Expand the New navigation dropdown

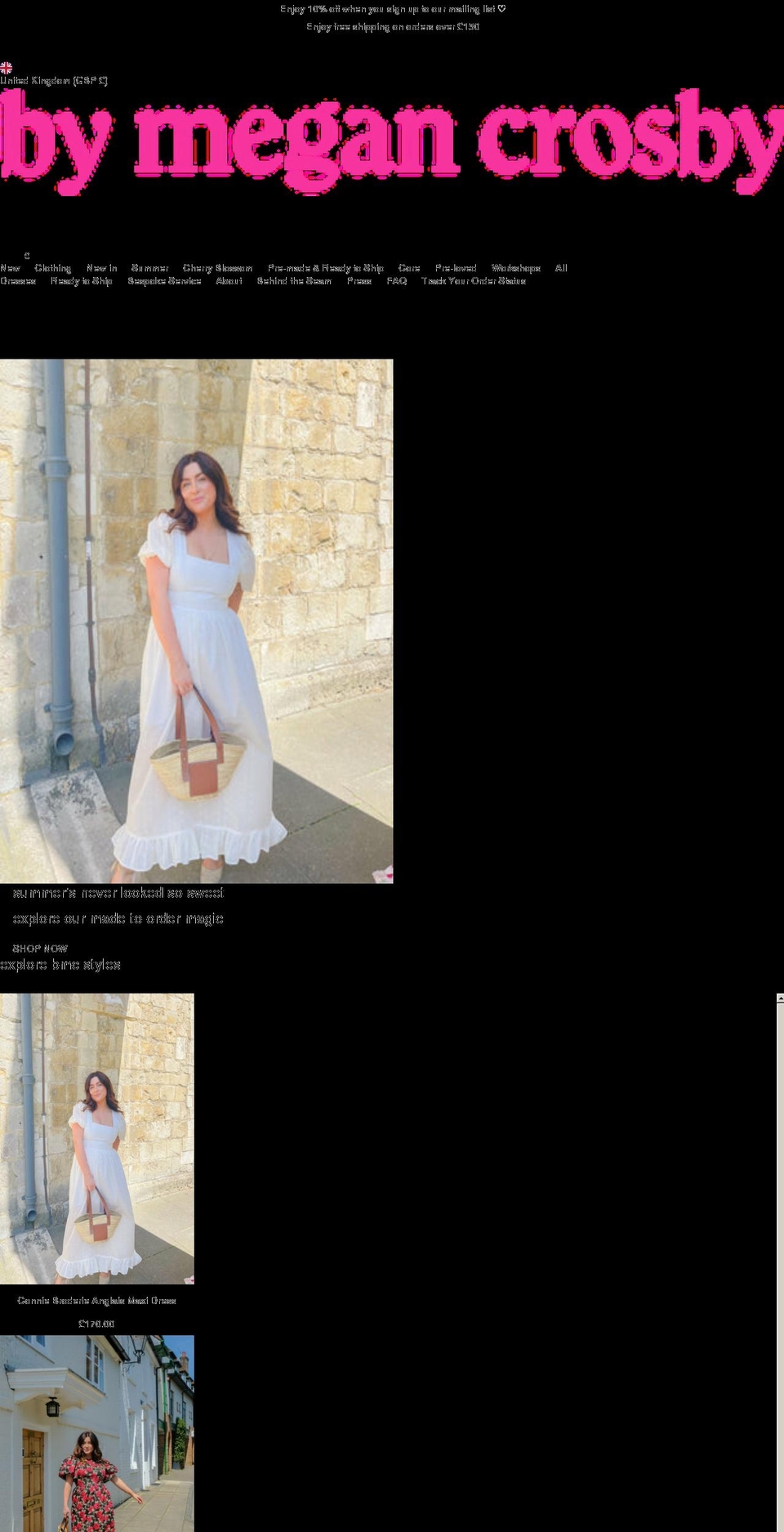pyautogui.click(x=11, y=267)
